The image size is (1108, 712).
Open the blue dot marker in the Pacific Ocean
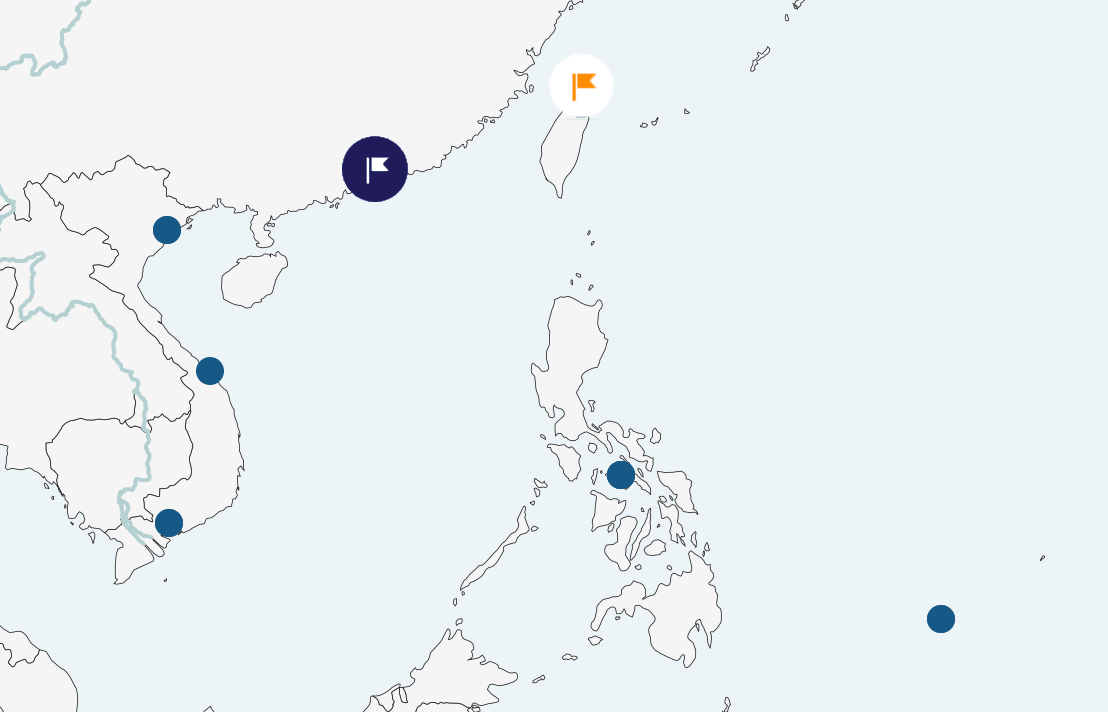point(941,619)
